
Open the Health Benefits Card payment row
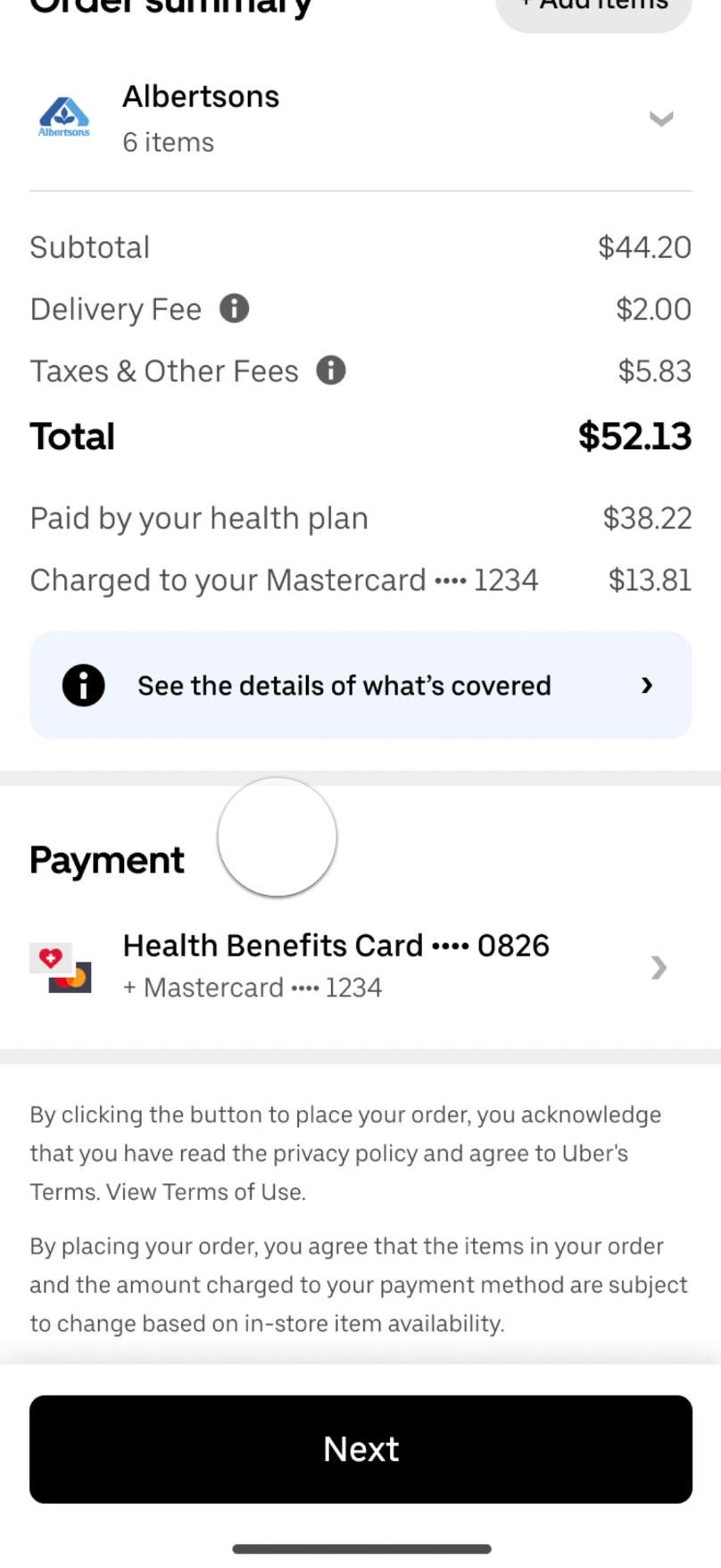point(360,966)
